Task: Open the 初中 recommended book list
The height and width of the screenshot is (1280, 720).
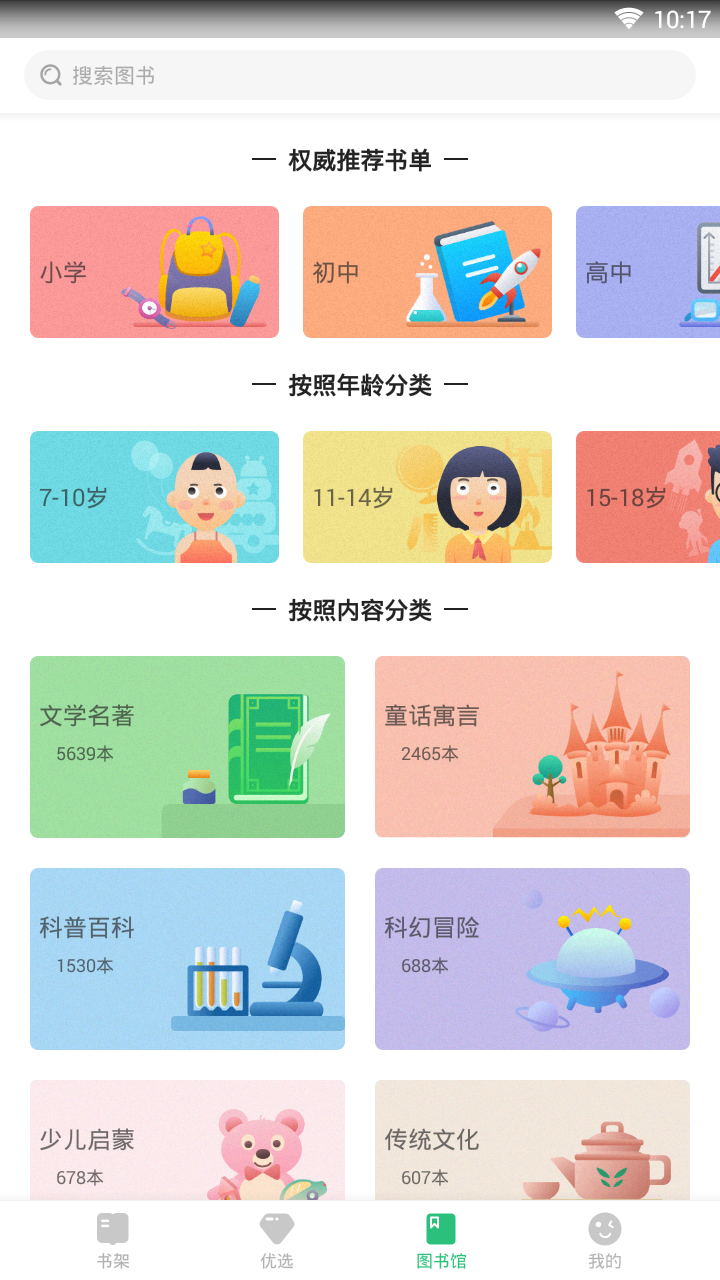Action: tap(427, 272)
